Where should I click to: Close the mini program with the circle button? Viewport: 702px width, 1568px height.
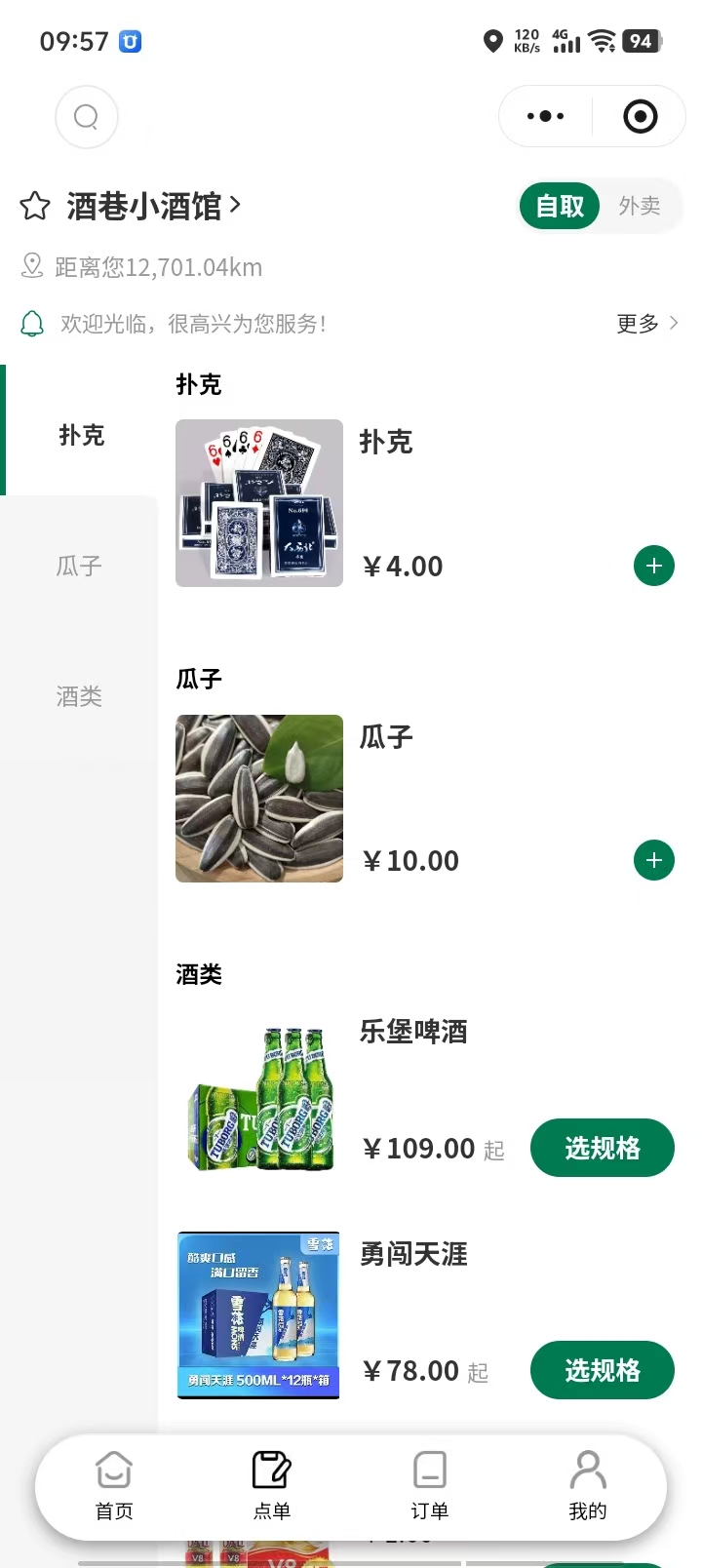tap(640, 117)
